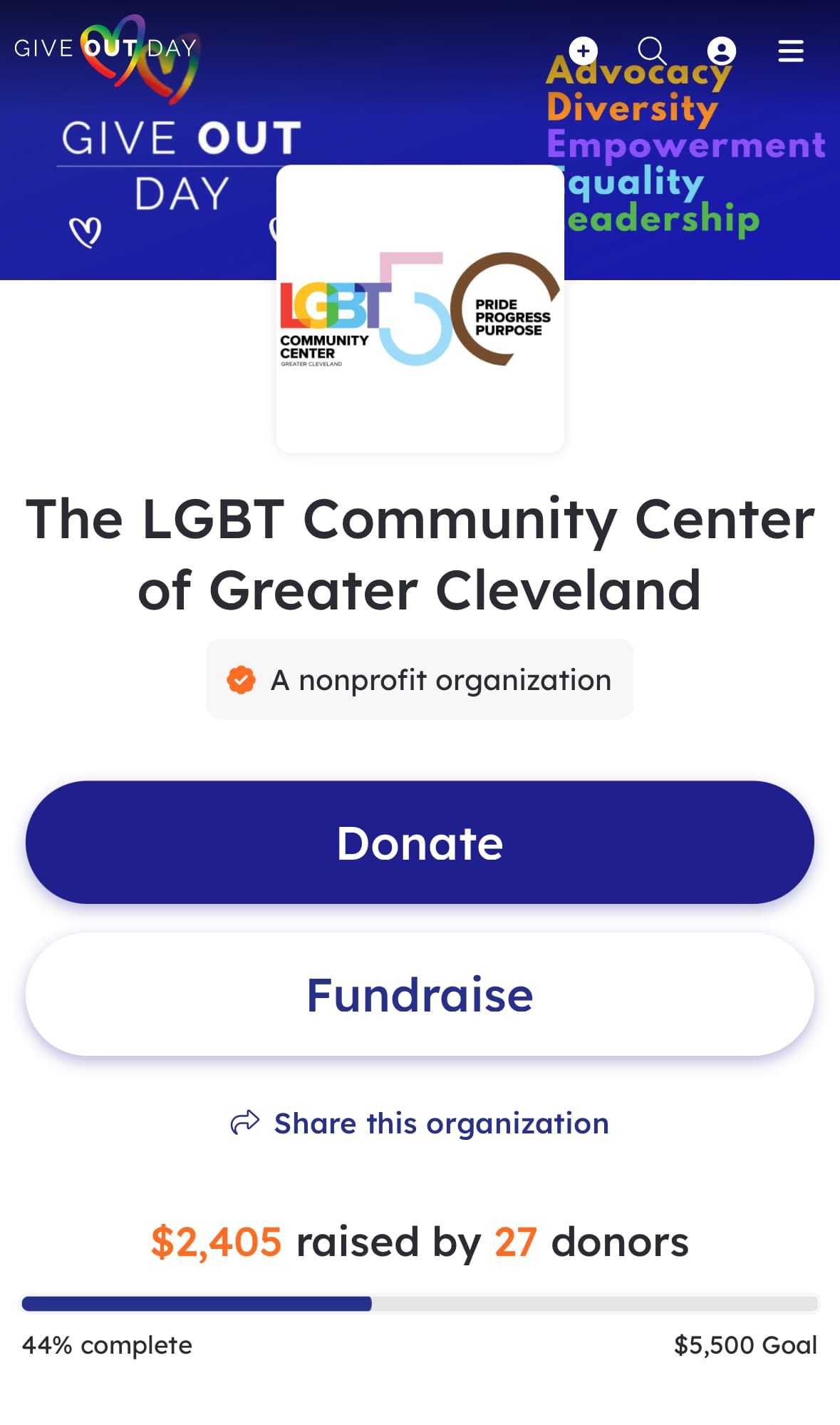Start a fundraiser with Fundraise button

click(420, 994)
